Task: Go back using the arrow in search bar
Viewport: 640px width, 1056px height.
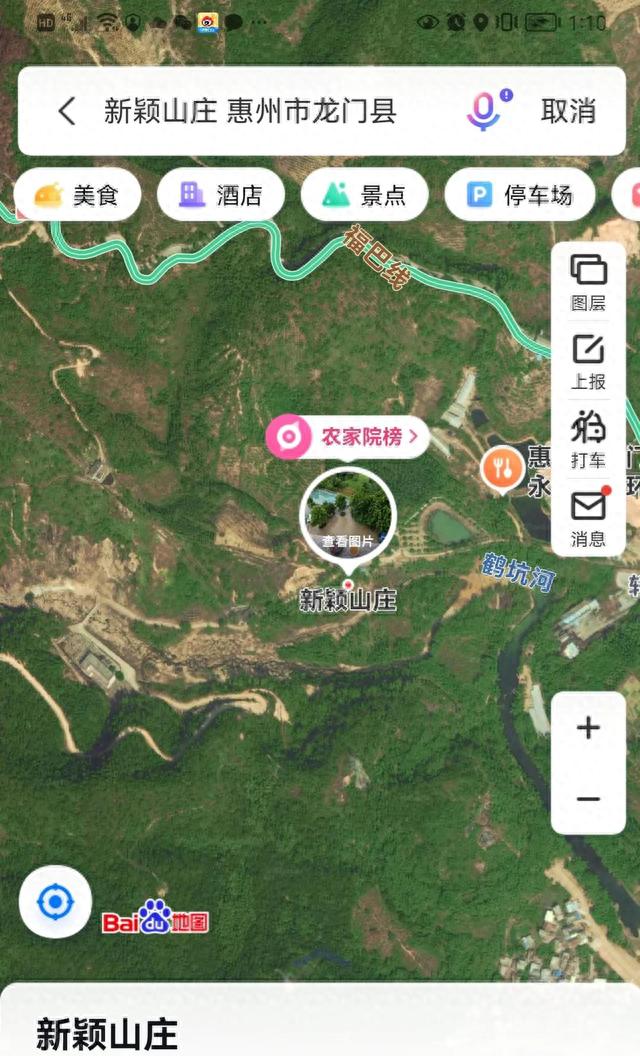Action: coord(67,111)
